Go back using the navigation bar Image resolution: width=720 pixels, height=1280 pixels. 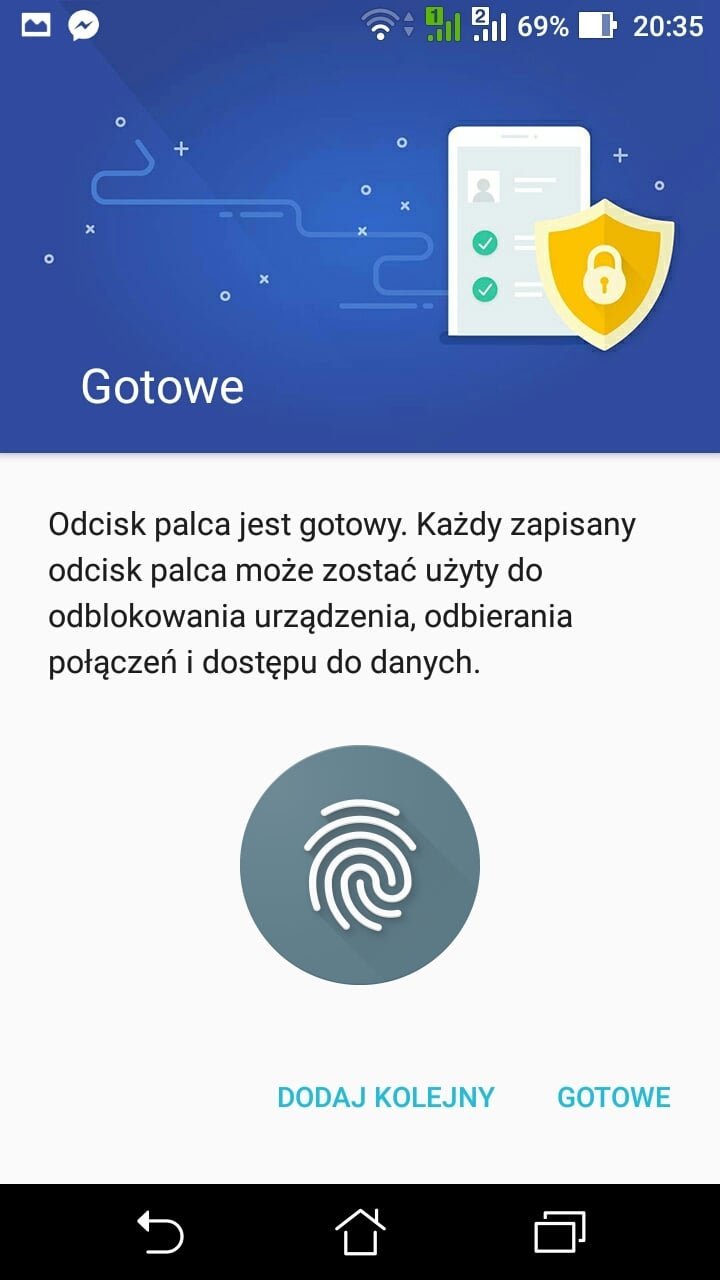[x=160, y=1231]
